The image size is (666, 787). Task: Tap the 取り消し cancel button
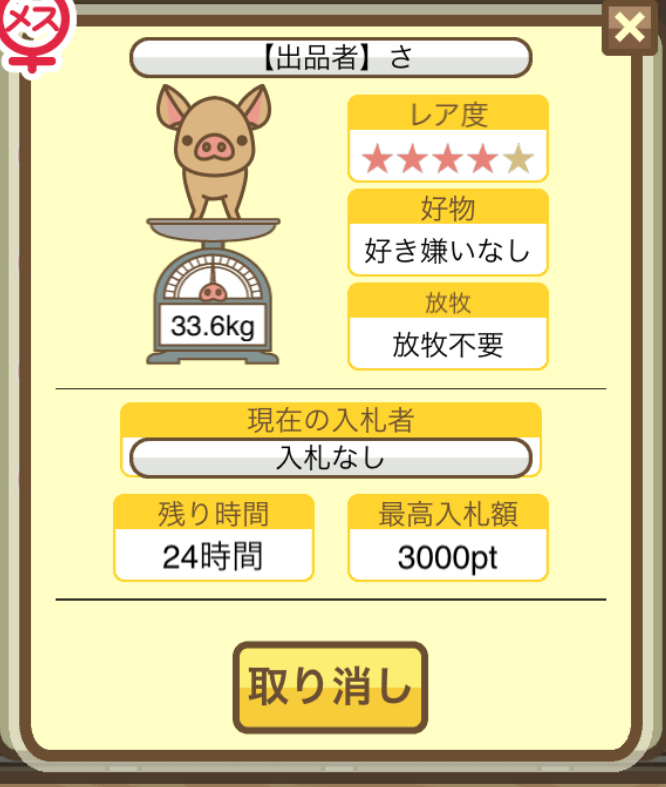(330, 688)
